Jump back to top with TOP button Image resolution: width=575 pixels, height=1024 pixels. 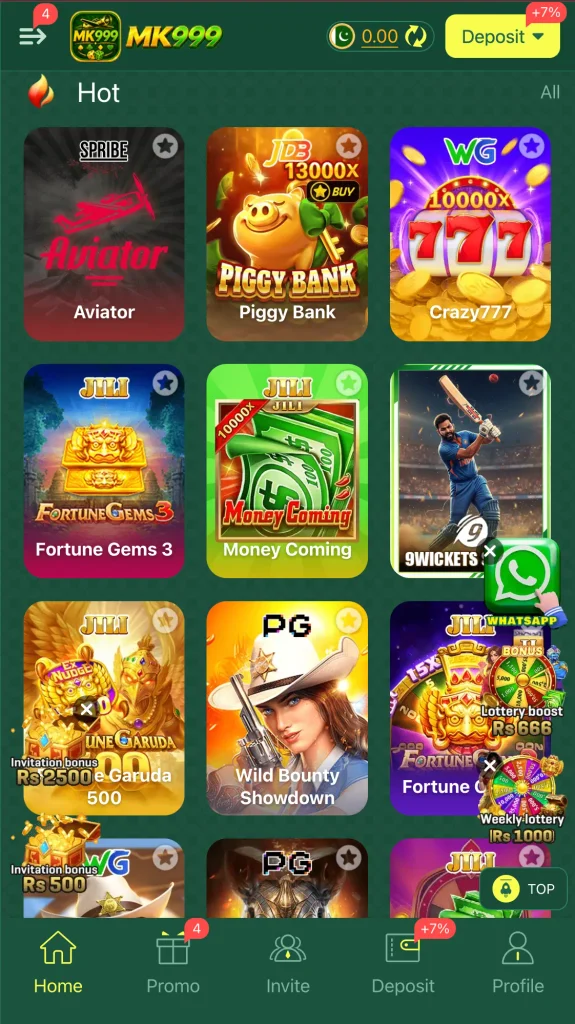[523, 889]
